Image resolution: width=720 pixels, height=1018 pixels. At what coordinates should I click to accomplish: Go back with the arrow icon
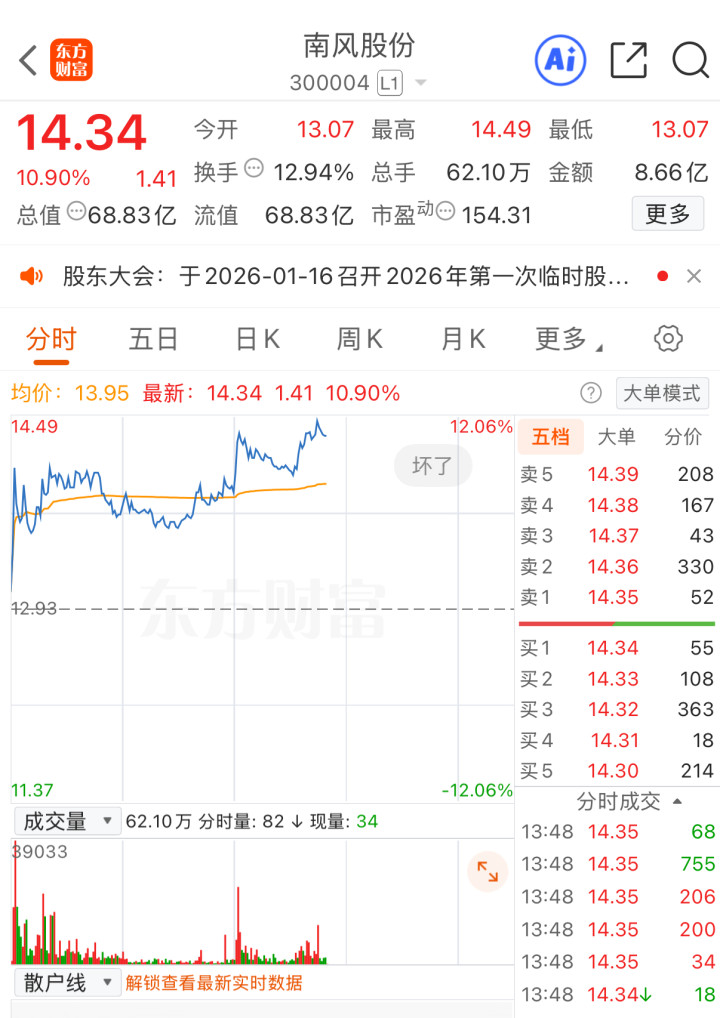pos(28,60)
